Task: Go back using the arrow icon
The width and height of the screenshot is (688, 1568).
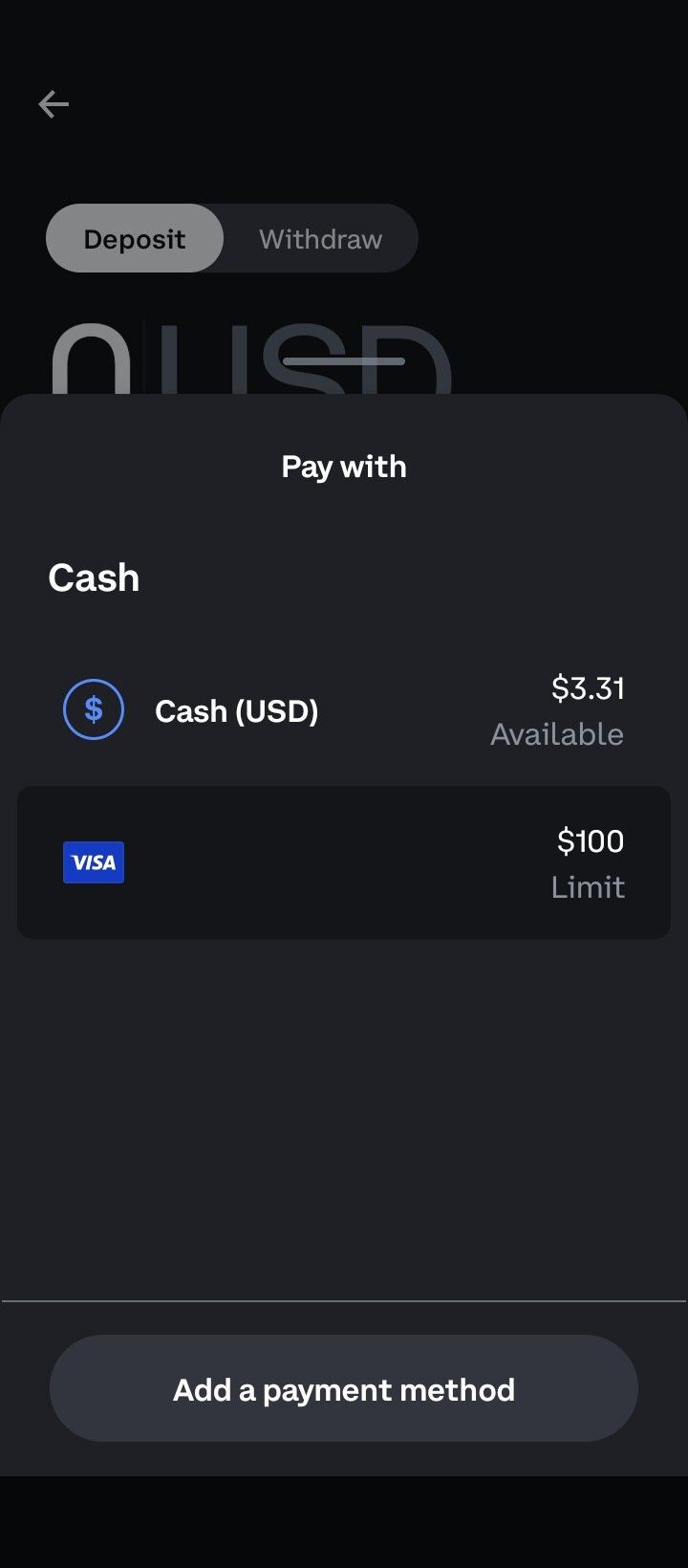Action: point(54,104)
